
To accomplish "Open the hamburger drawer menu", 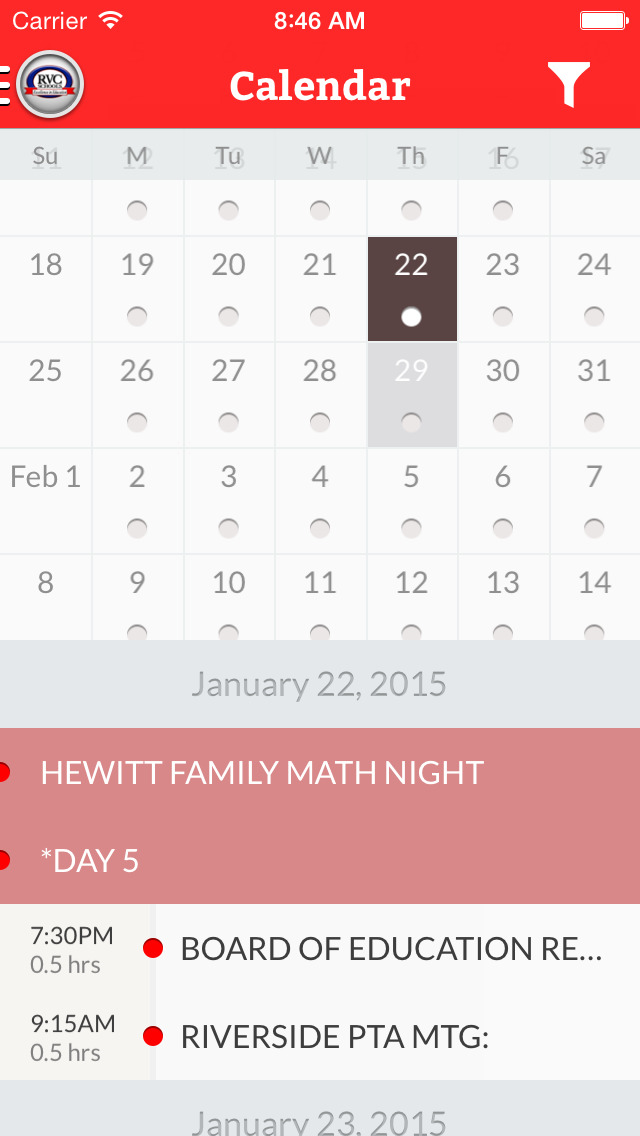I will (4, 85).
